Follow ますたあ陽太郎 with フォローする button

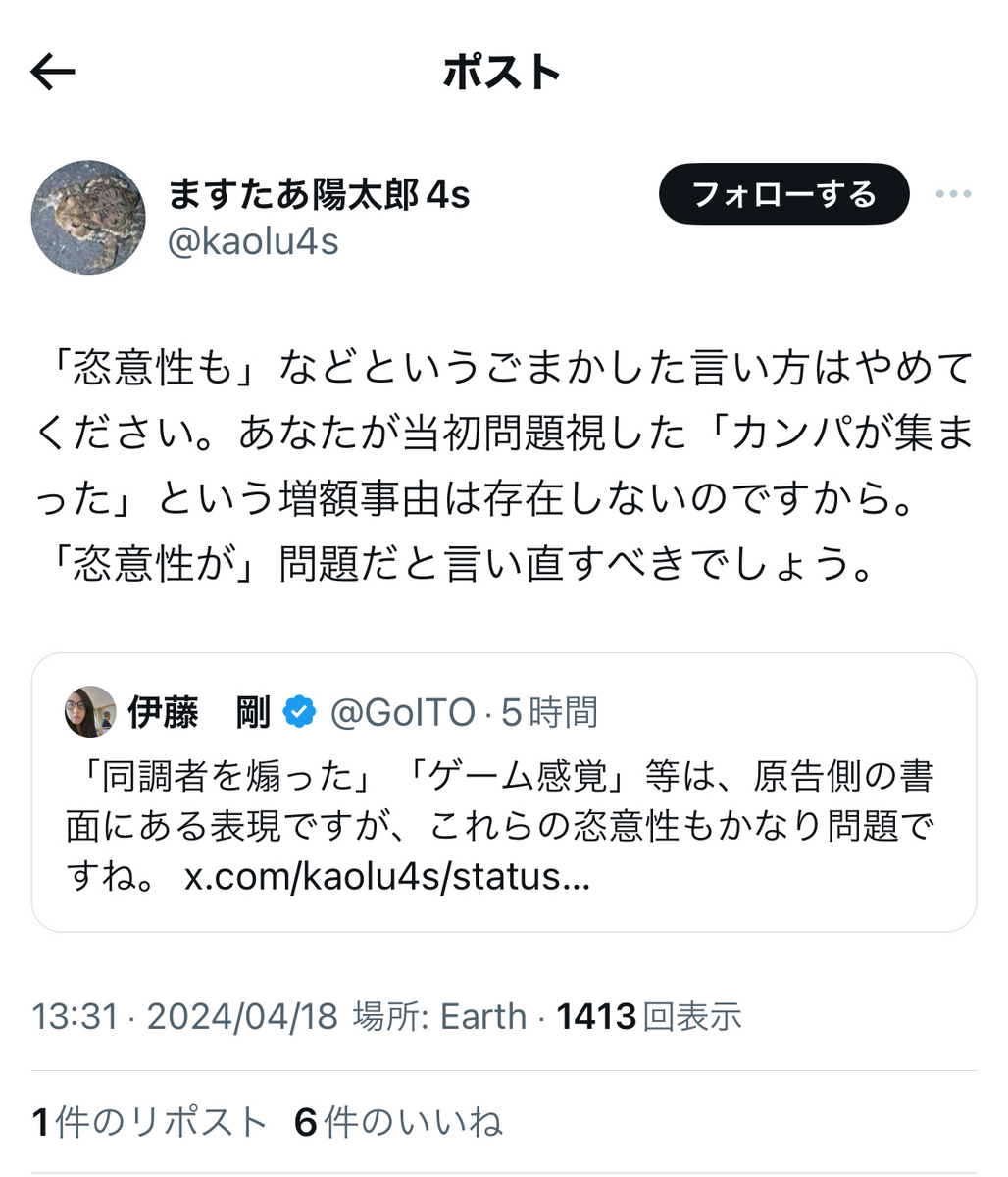pyautogui.click(x=783, y=194)
